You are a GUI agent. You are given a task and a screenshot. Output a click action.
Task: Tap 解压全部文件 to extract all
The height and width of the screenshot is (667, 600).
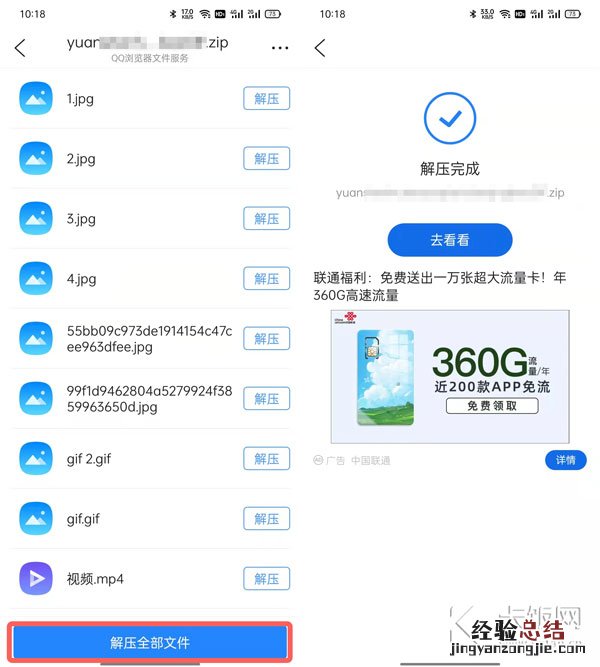[150, 642]
